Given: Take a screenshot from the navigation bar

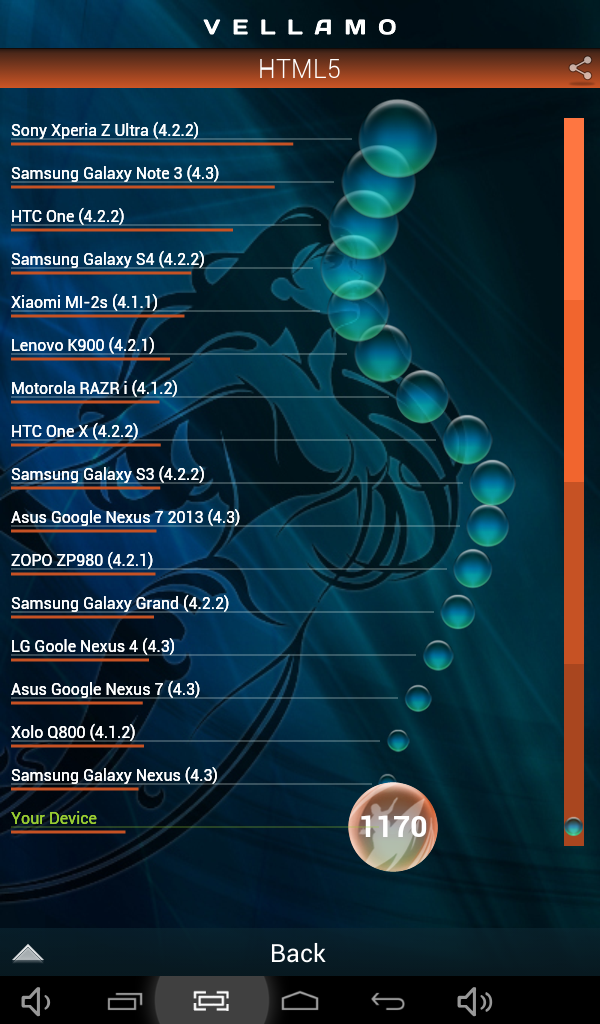Looking at the screenshot, I should [x=212, y=1001].
